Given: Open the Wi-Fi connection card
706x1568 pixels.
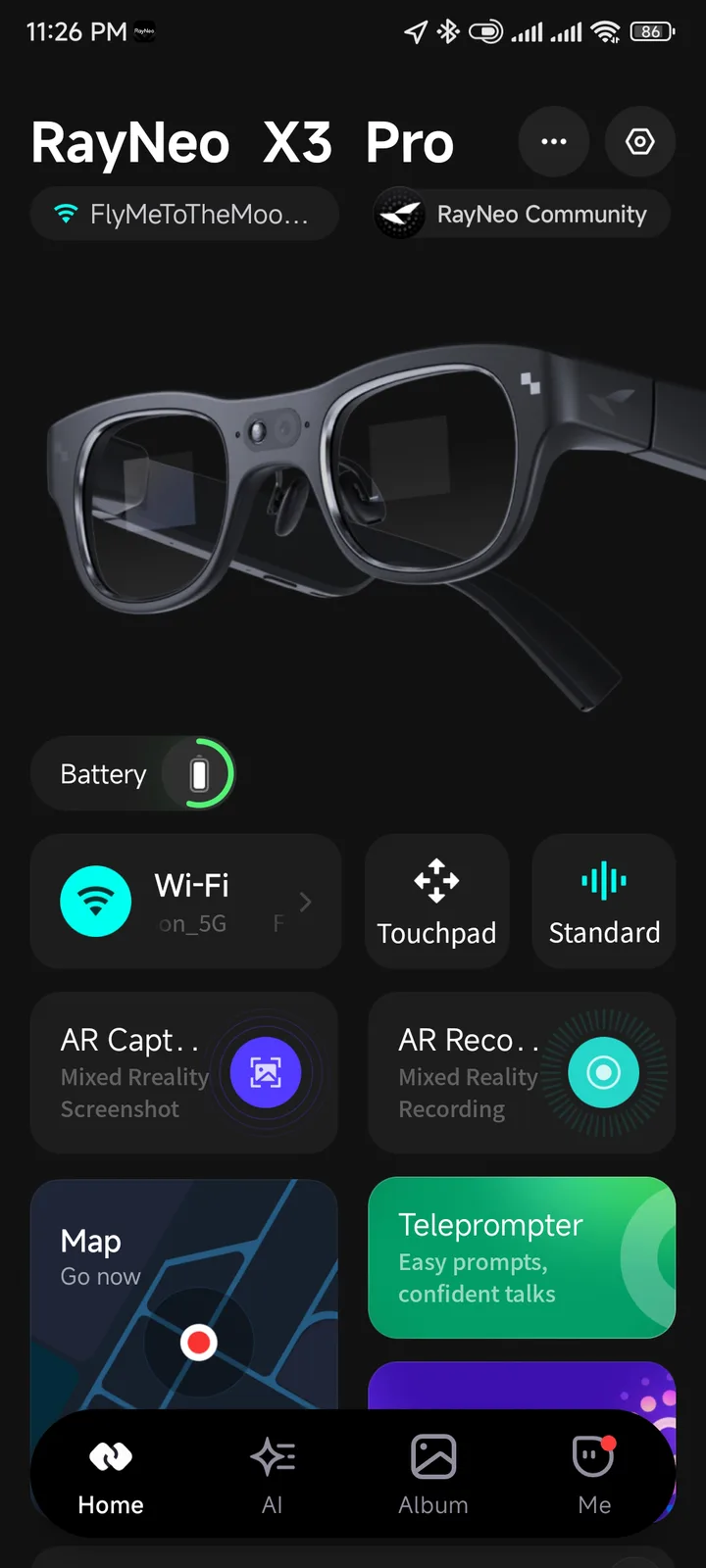Looking at the screenshot, I should (x=185, y=902).
